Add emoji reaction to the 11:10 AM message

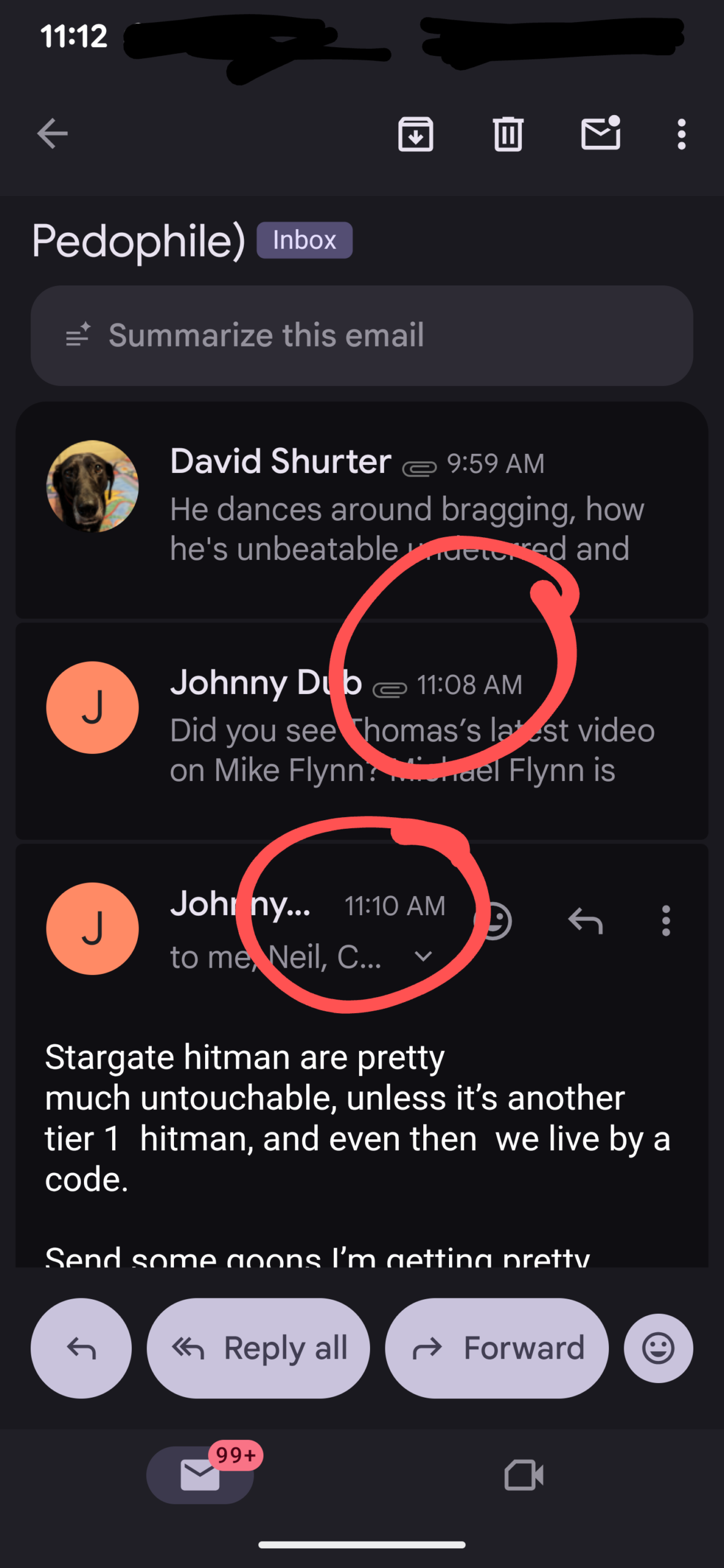click(x=495, y=921)
